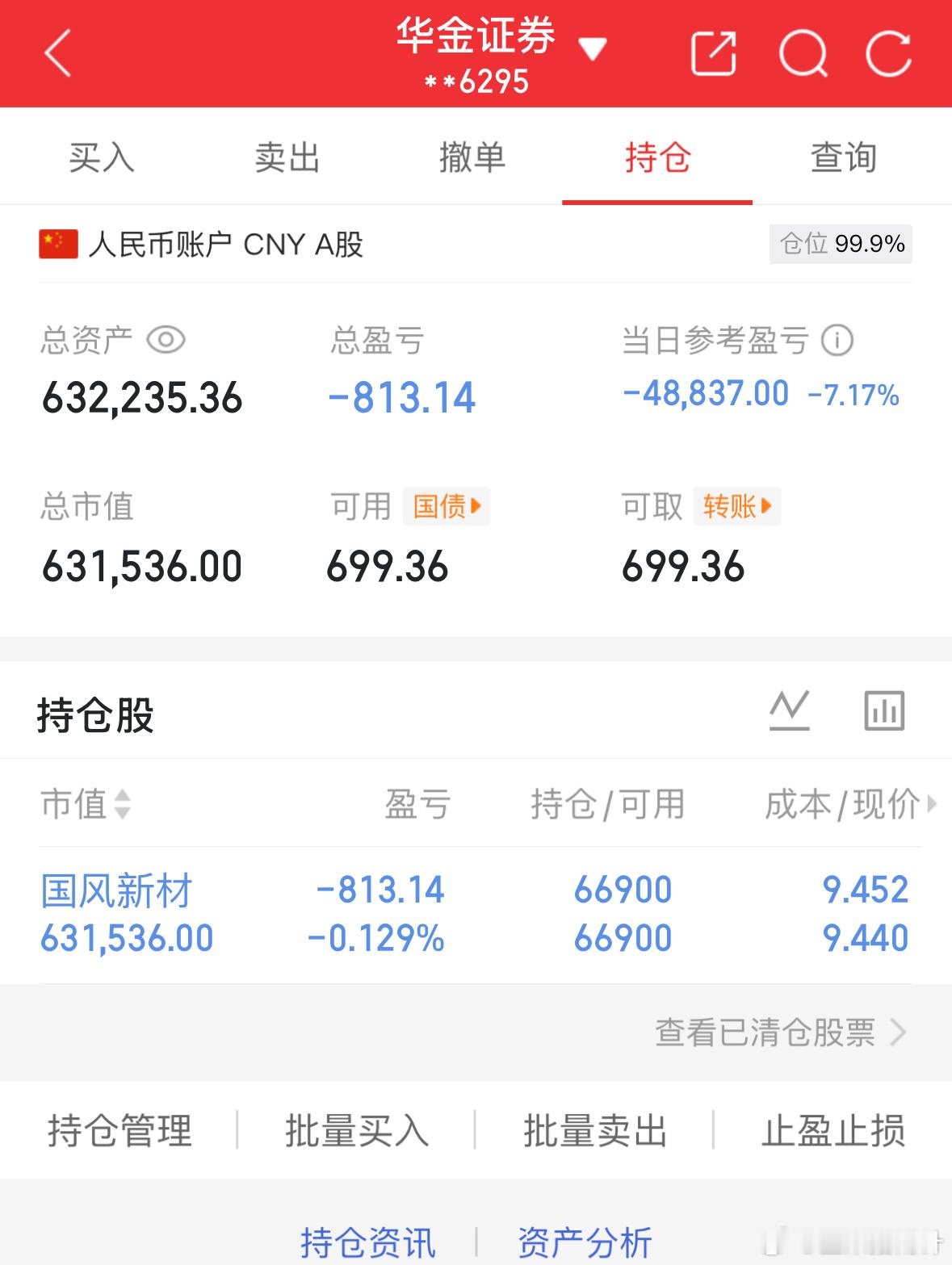952x1265 pixels.
Task: Refresh the page with the reload icon
Action: pos(890,53)
